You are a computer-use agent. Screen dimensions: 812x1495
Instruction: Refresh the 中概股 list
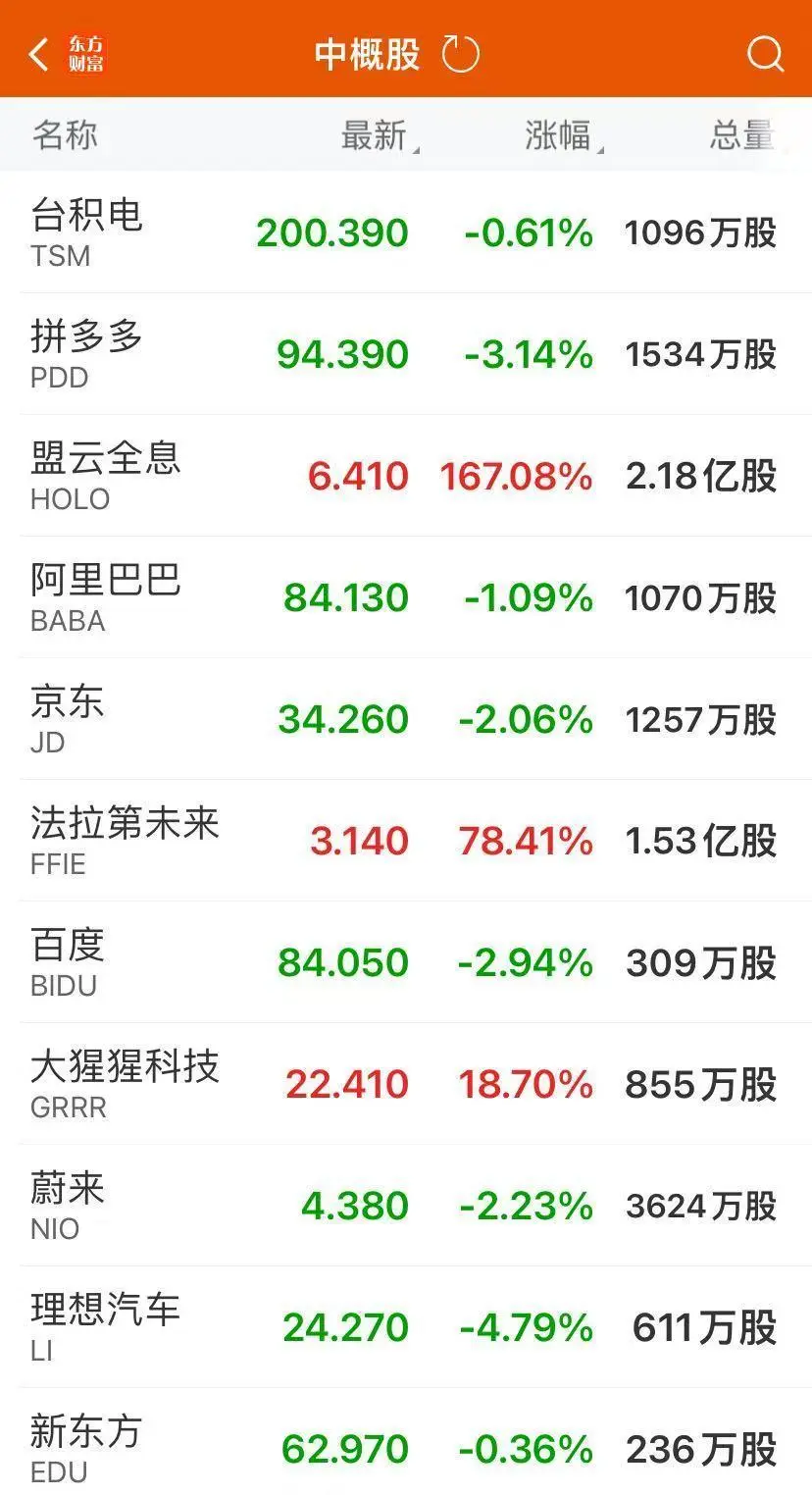click(x=460, y=54)
